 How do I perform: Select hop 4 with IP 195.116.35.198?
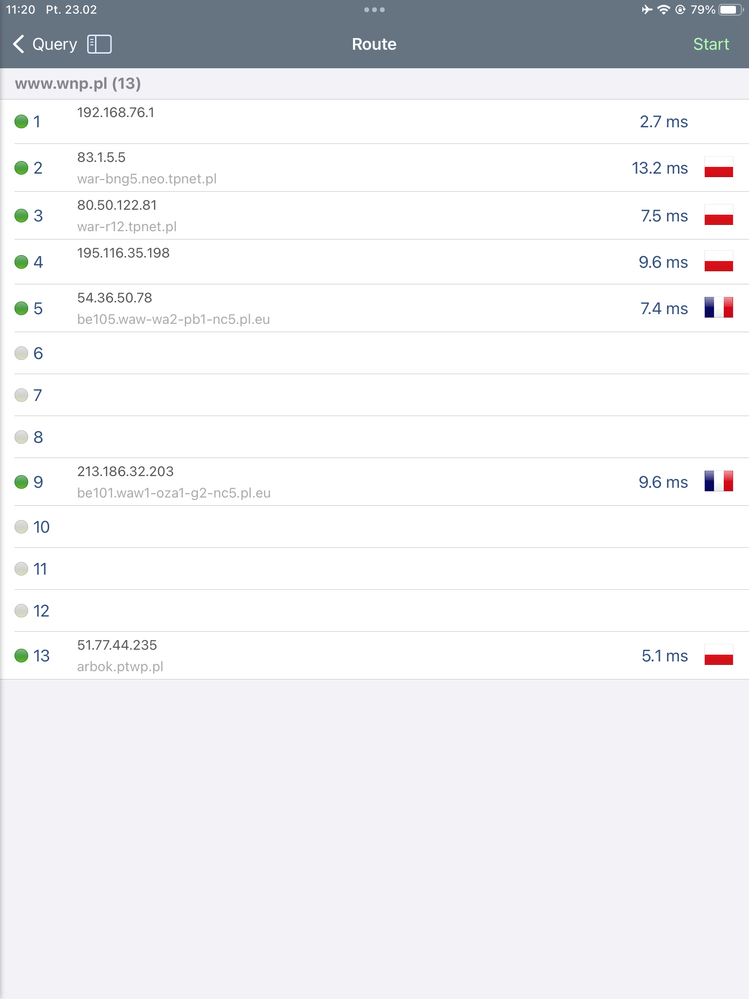click(374, 262)
